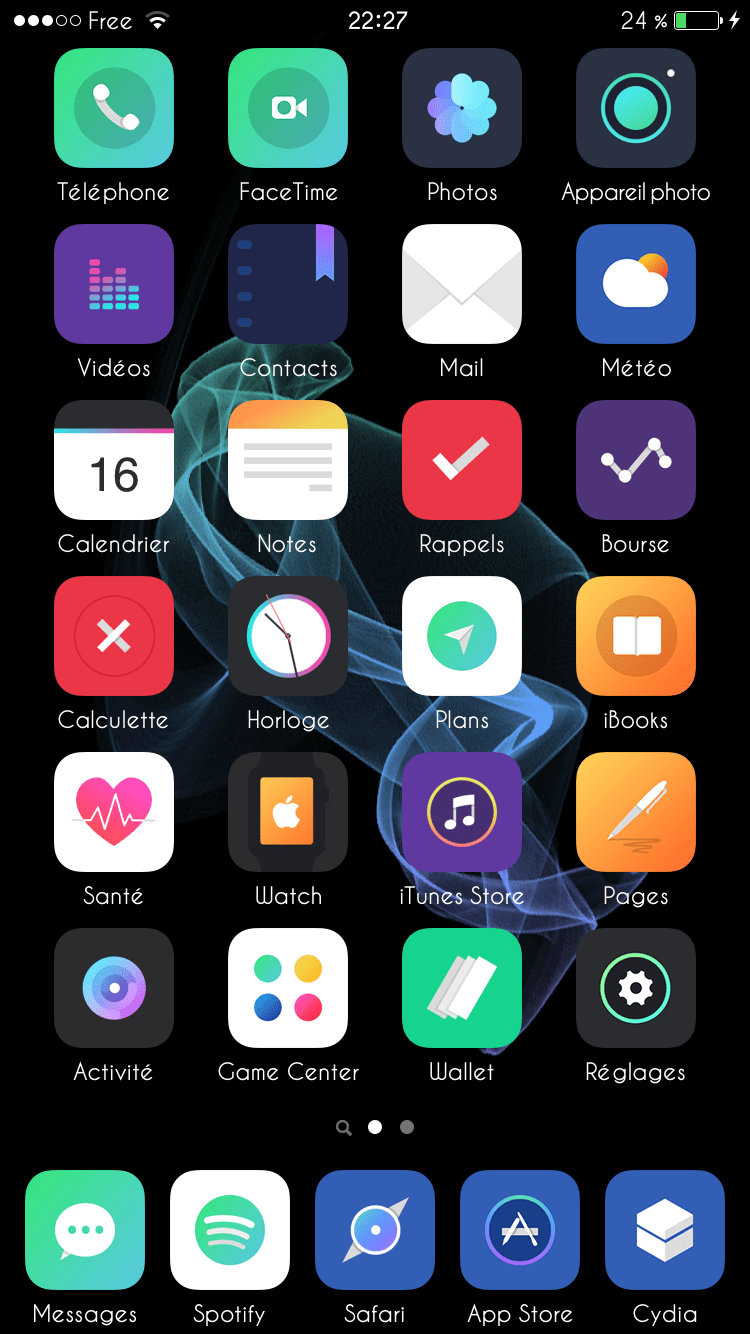
Task: Open Rappels reminders
Action: (462, 460)
